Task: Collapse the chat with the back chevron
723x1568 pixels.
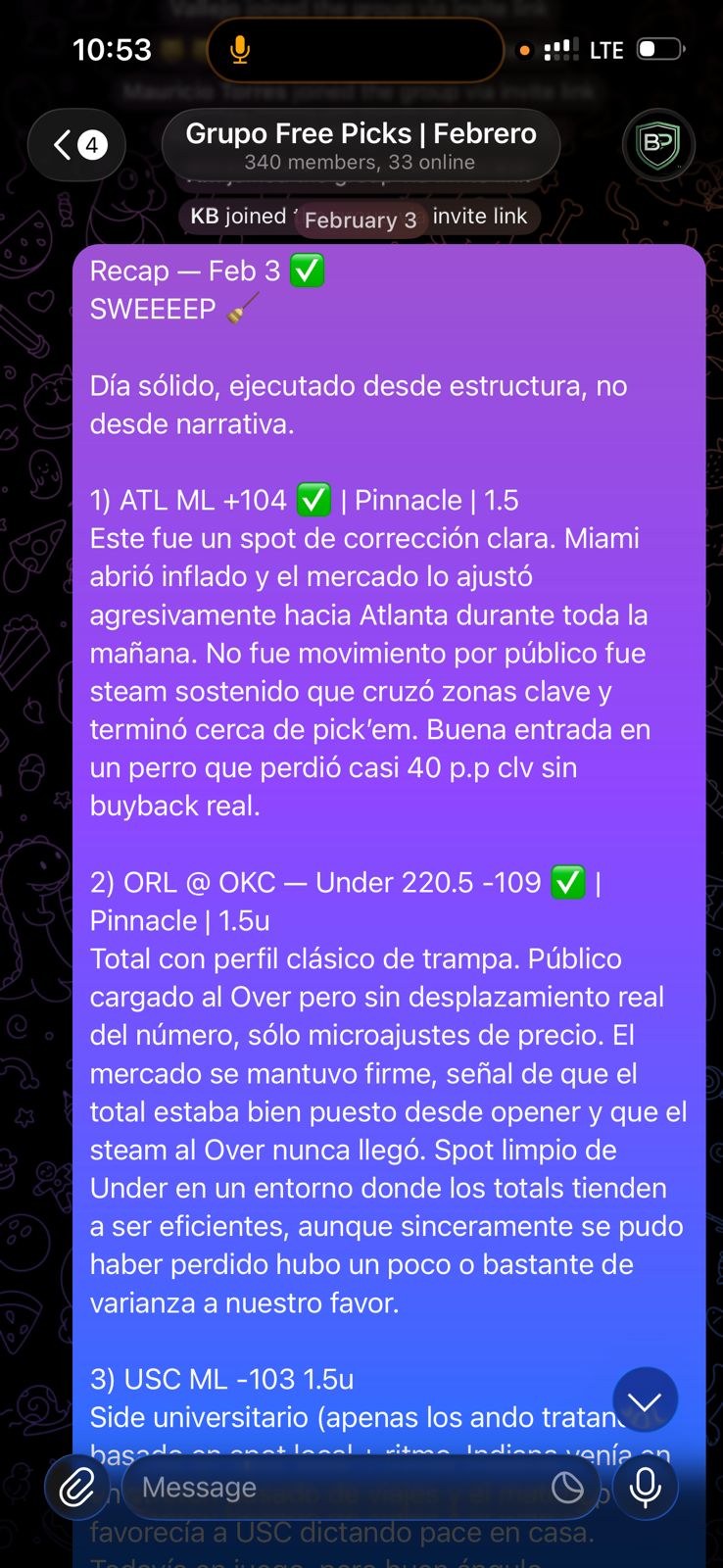Action: click(x=61, y=144)
